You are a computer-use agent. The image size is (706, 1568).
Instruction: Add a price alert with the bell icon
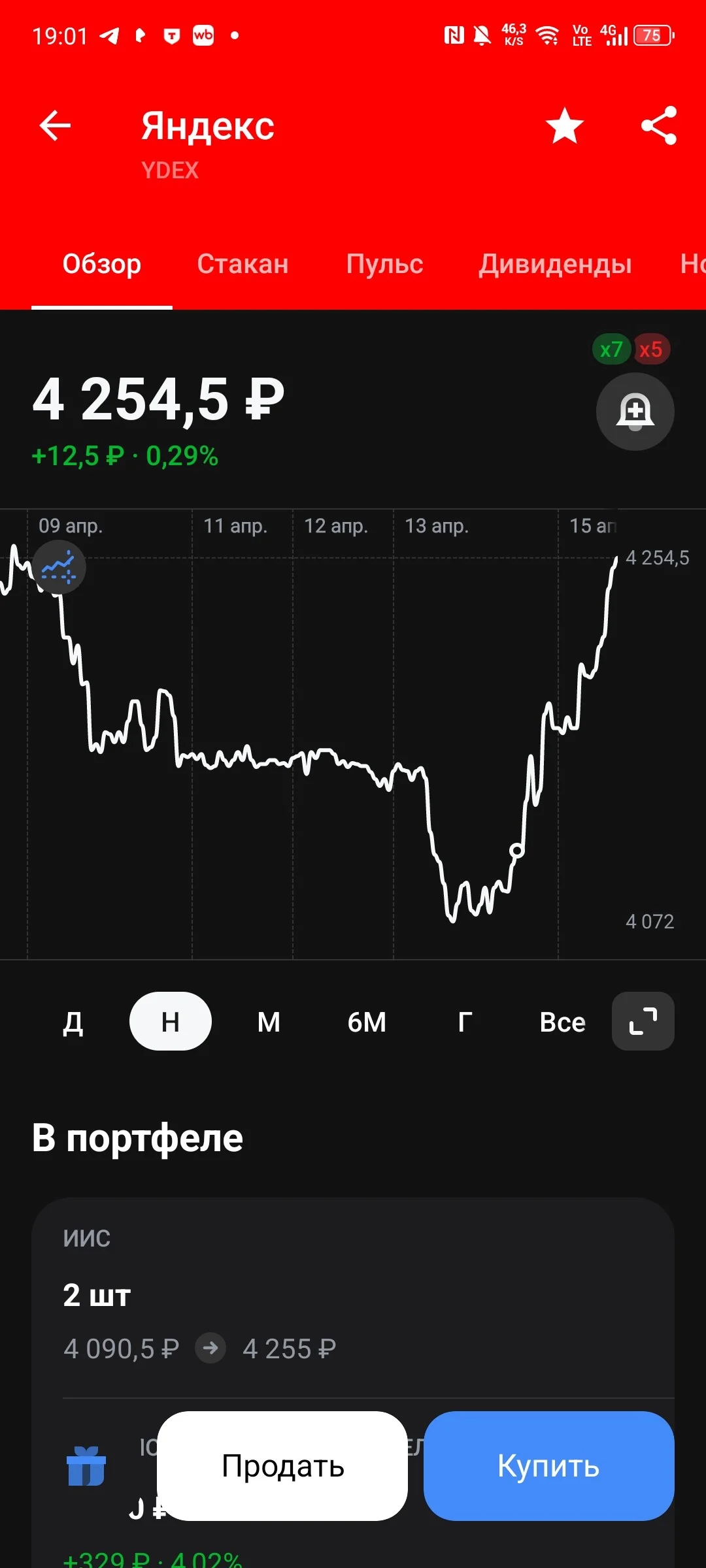tap(635, 412)
